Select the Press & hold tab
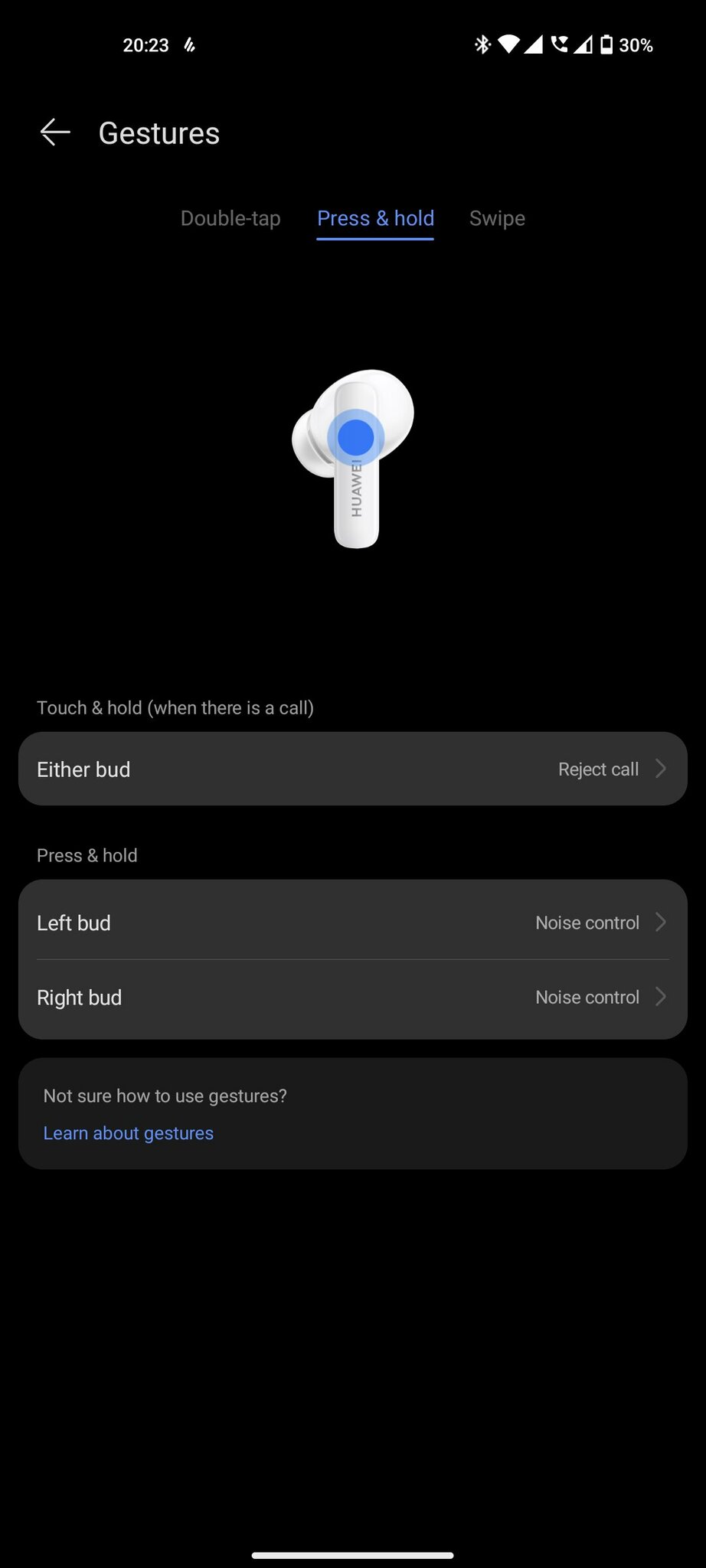 [x=375, y=218]
